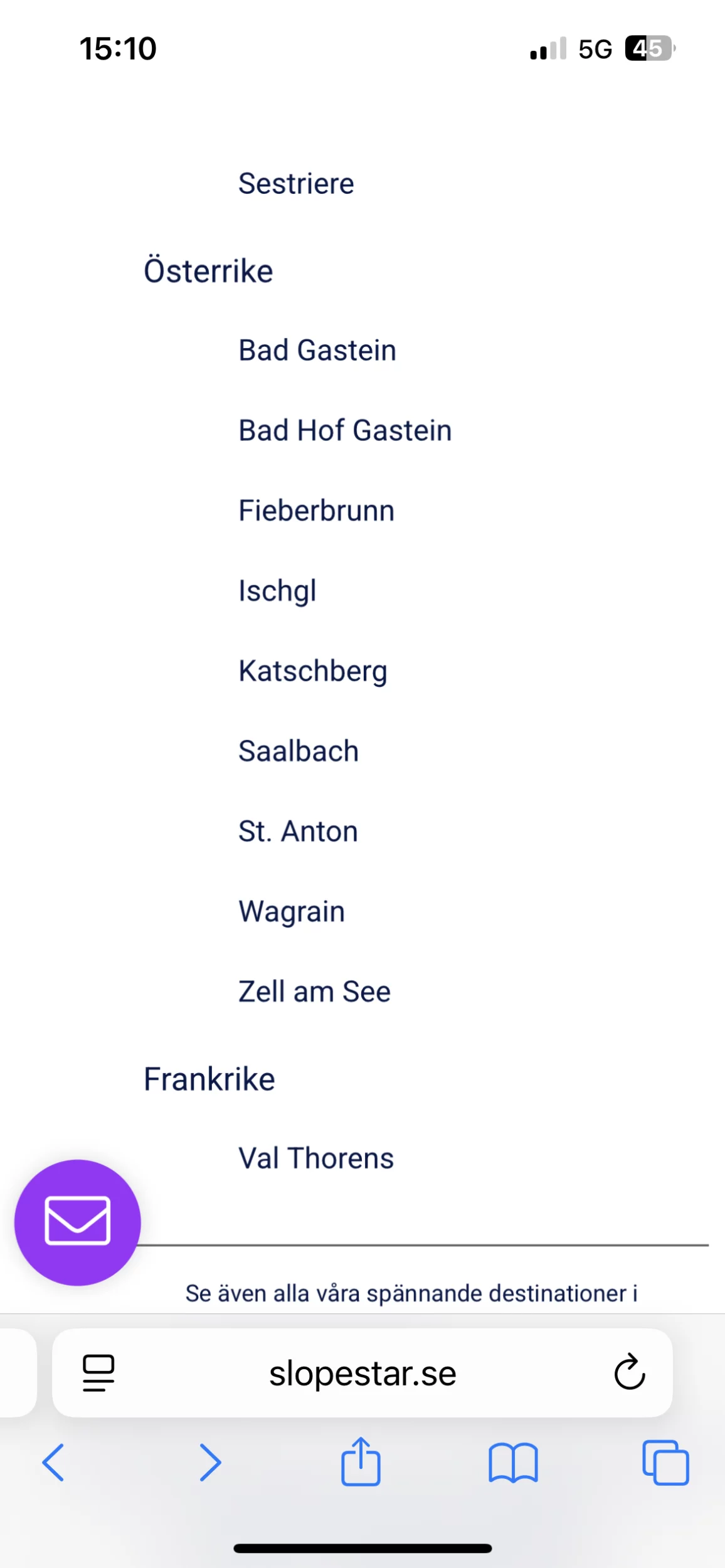This screenshot has width=725, height=1568.
Task: Go to the Bad Hof Gastein page
Action: point(345,430)
